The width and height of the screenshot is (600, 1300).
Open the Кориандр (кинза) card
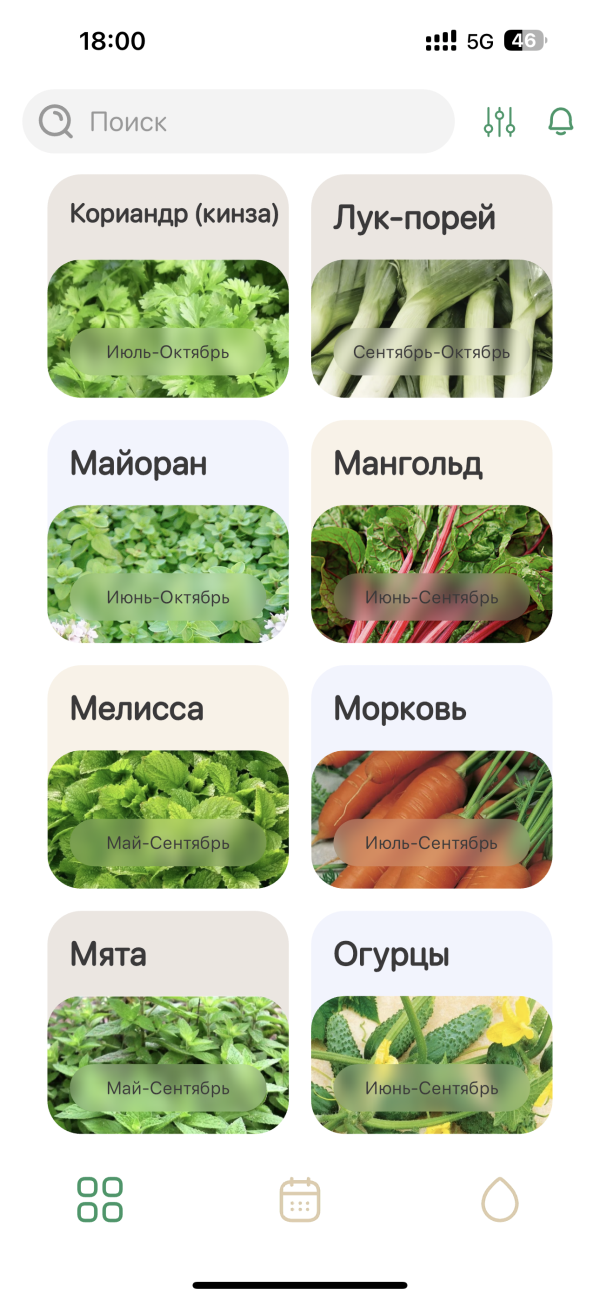click(168, 287)
